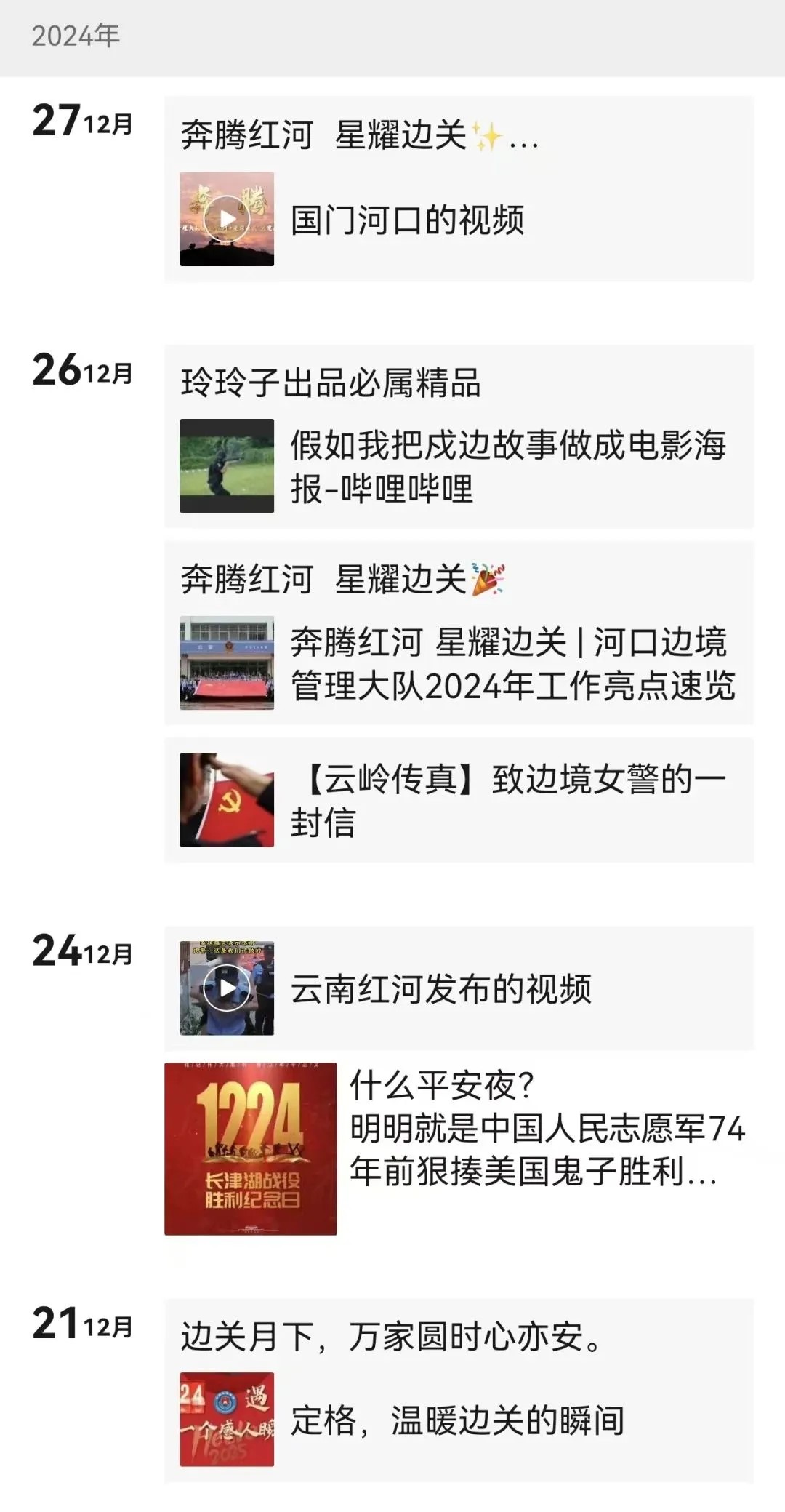Open the 假如我把戍边故事做成电影海报 Bilibili post
Viewport: 785px width, 1512px height.
point(507,466)
